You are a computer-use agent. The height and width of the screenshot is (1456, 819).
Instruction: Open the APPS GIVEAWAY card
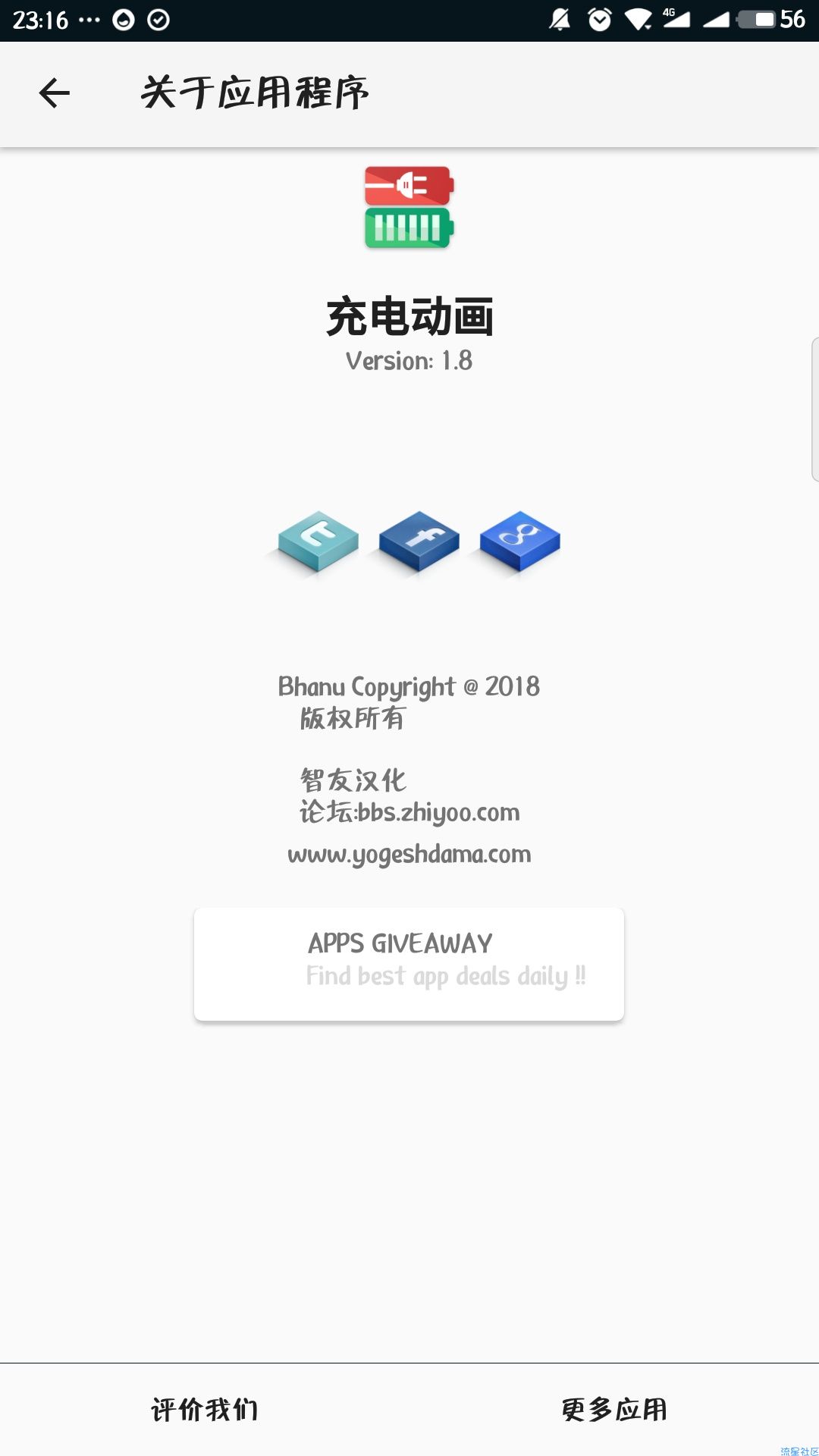pos(409,963)
